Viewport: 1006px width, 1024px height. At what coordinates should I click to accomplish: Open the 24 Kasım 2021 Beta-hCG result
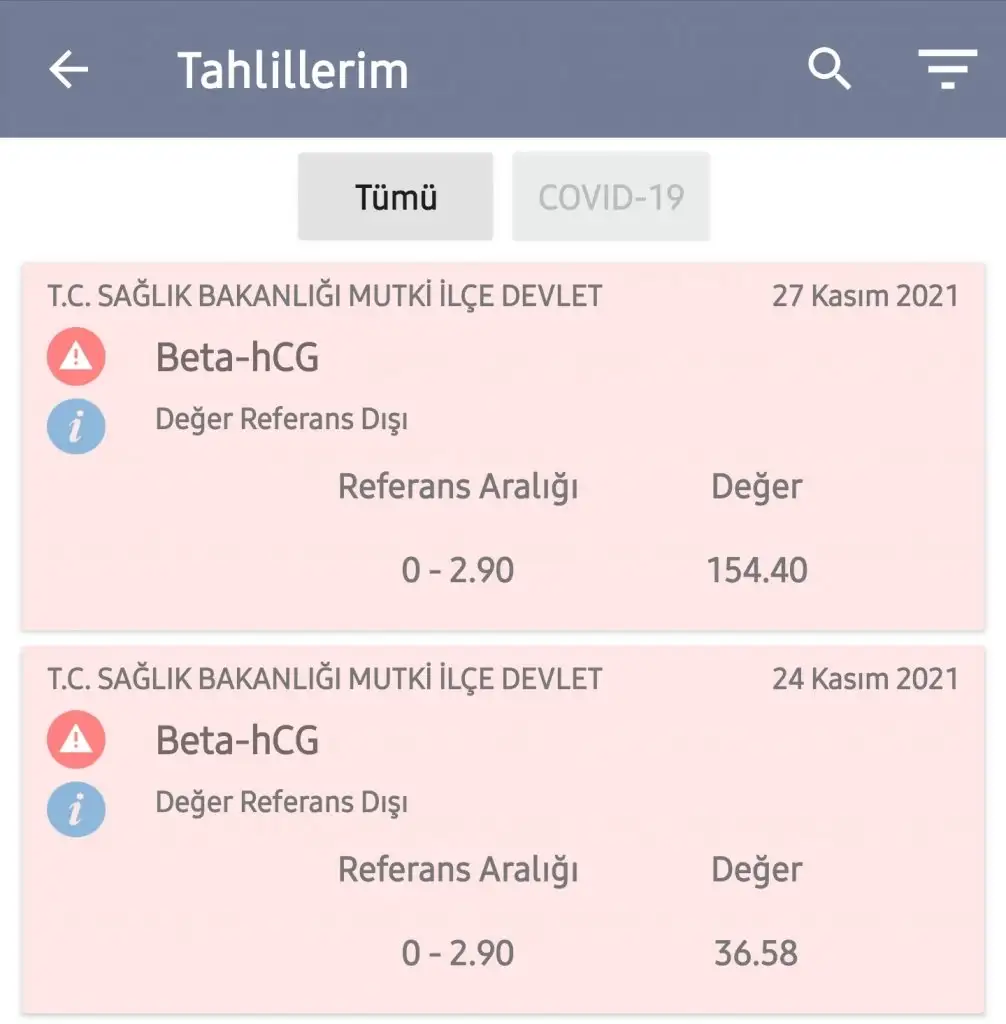click(502, 830)
